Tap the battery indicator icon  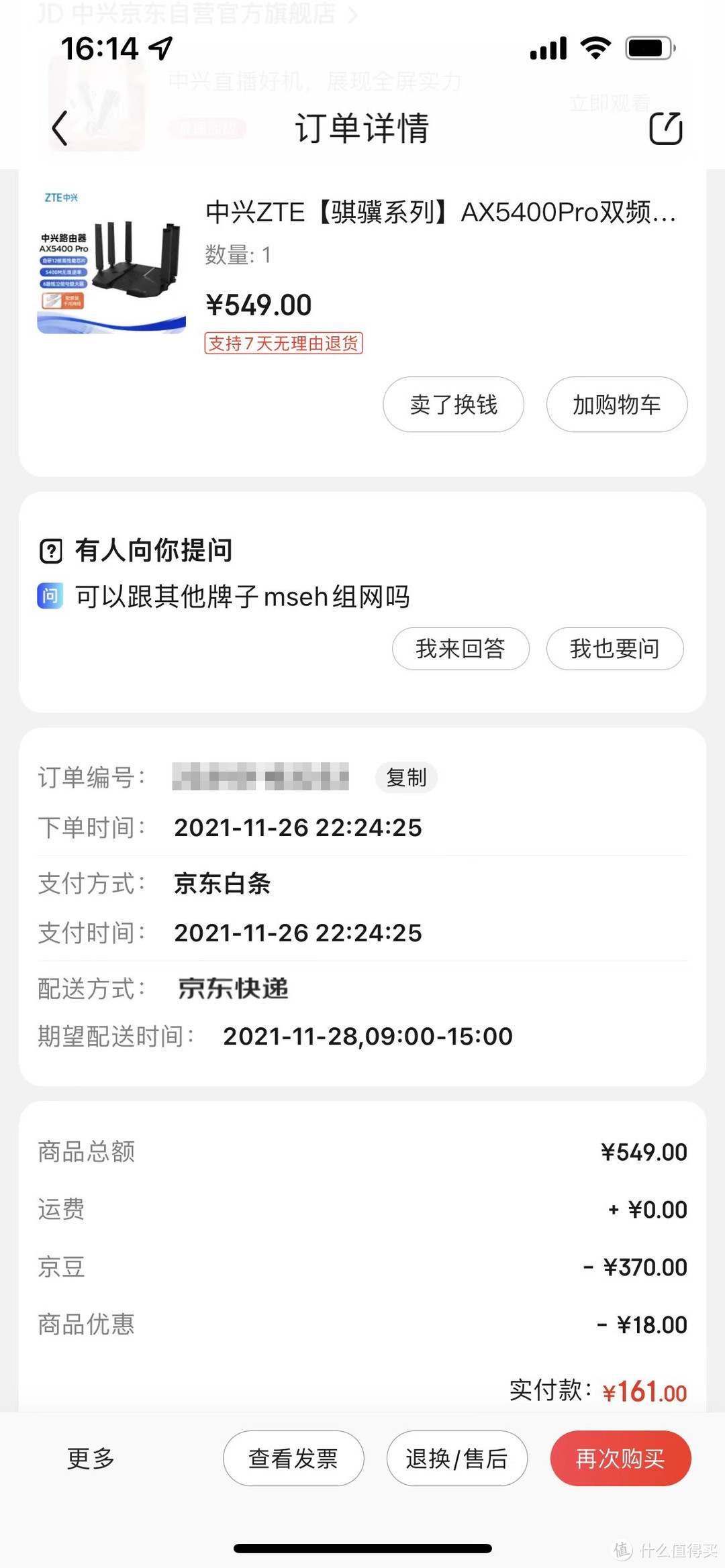tap(646, 47)
